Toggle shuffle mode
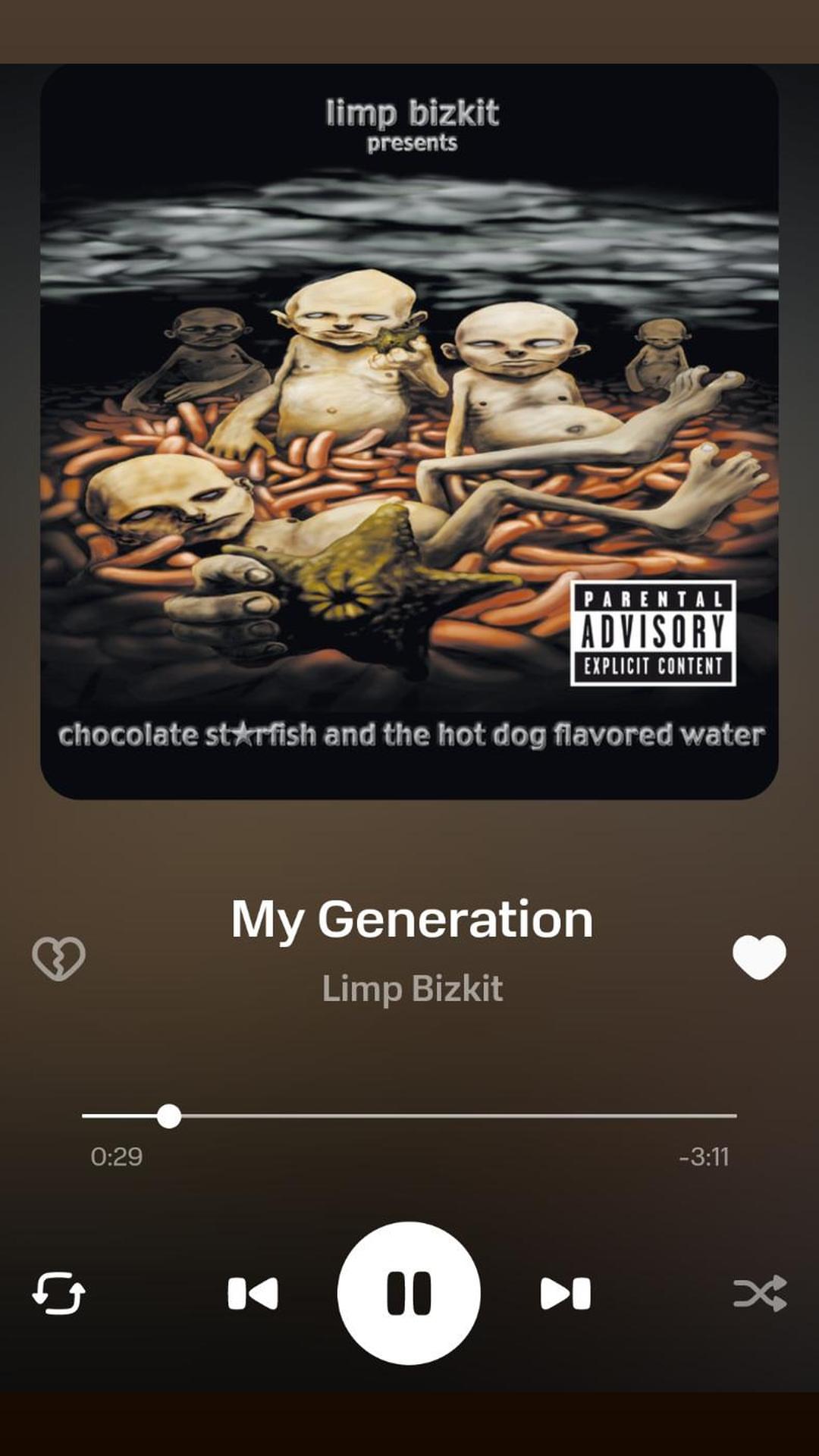The height and width of the screenshot is (1456, 819). point(760,1294)
